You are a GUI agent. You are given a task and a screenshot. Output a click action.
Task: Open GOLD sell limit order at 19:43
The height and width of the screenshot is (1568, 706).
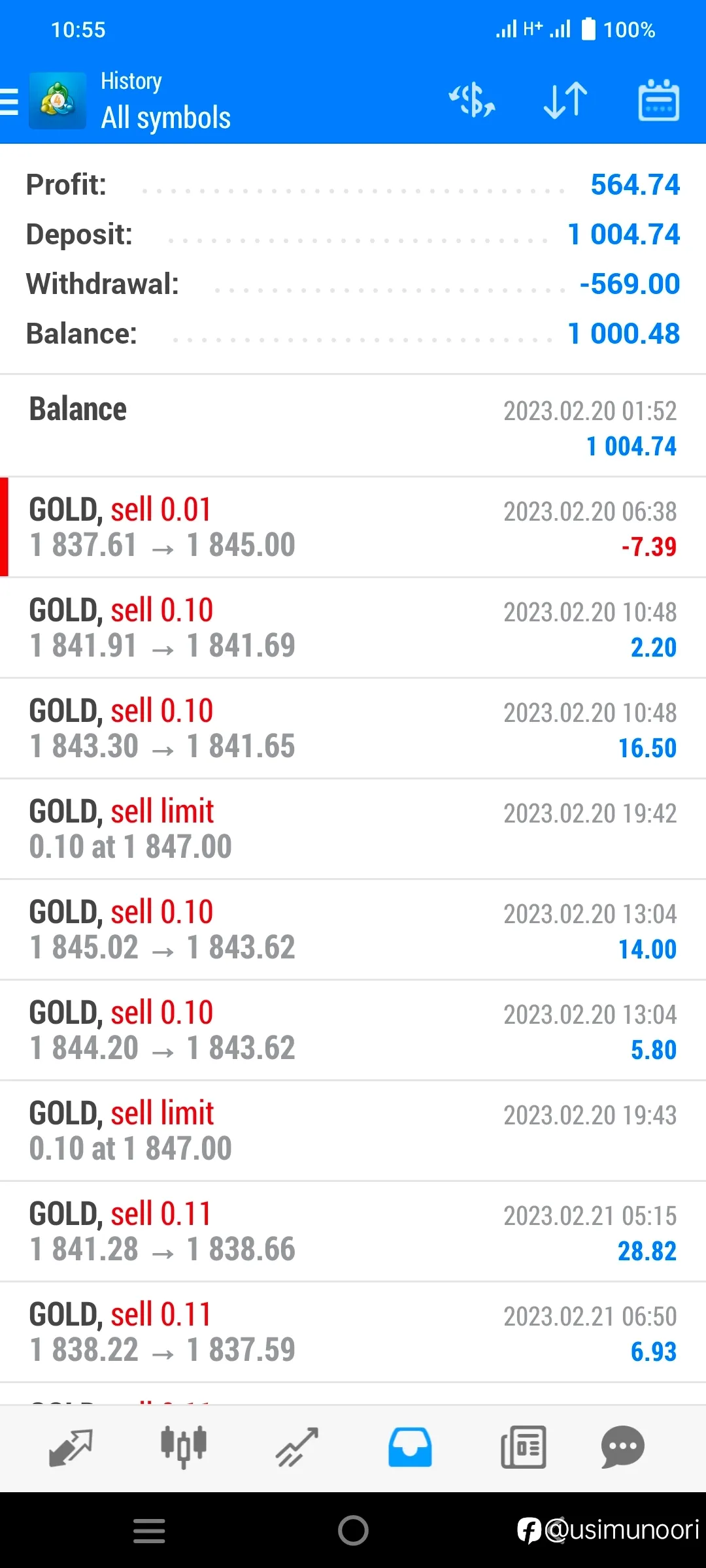[353, 1130]
